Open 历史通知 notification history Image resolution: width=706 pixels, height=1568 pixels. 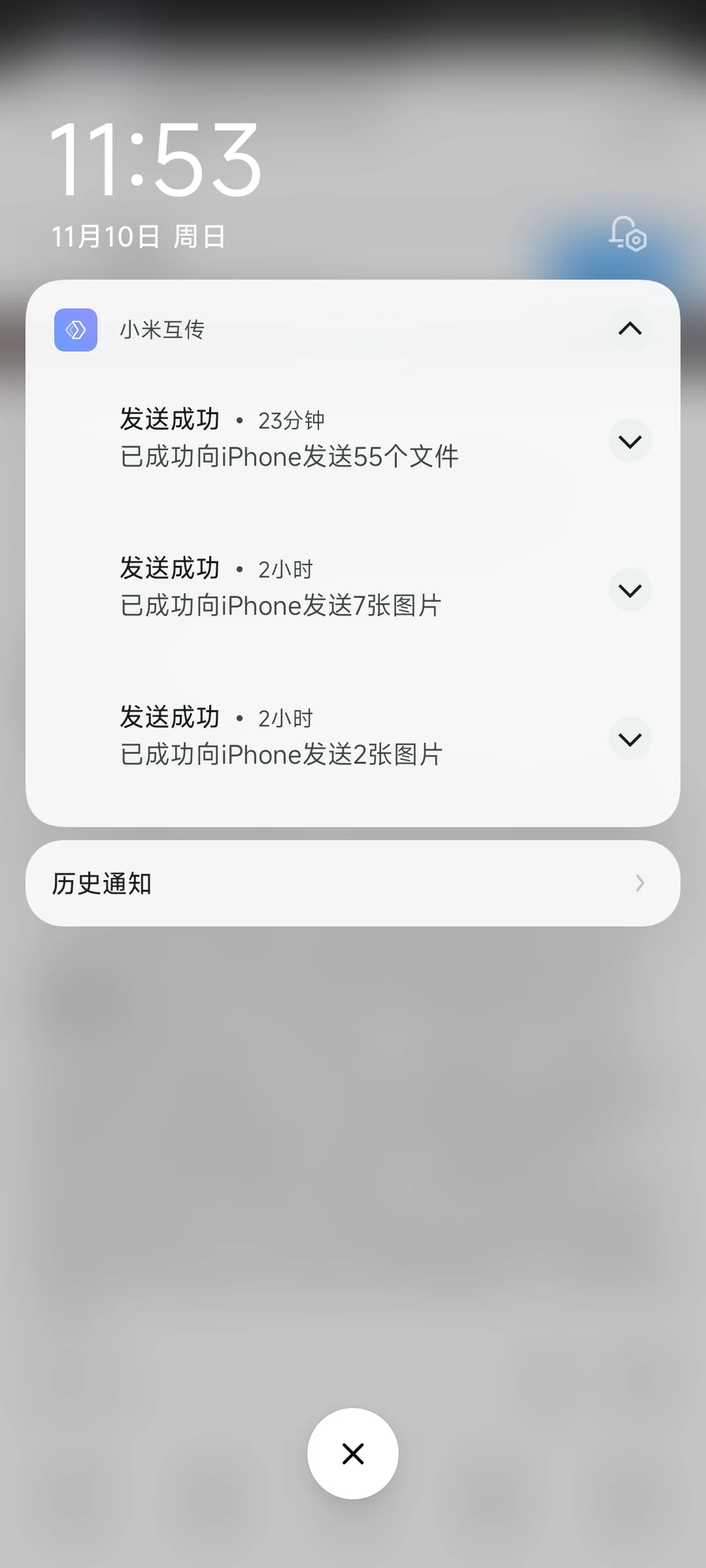coord(352,883)
